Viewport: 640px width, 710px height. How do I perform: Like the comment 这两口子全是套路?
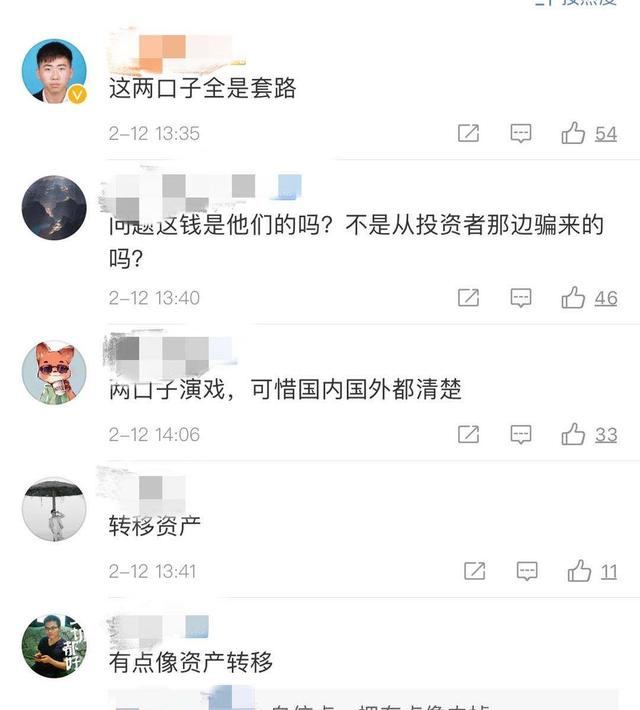pyautogui.click(x=574, y=133)
